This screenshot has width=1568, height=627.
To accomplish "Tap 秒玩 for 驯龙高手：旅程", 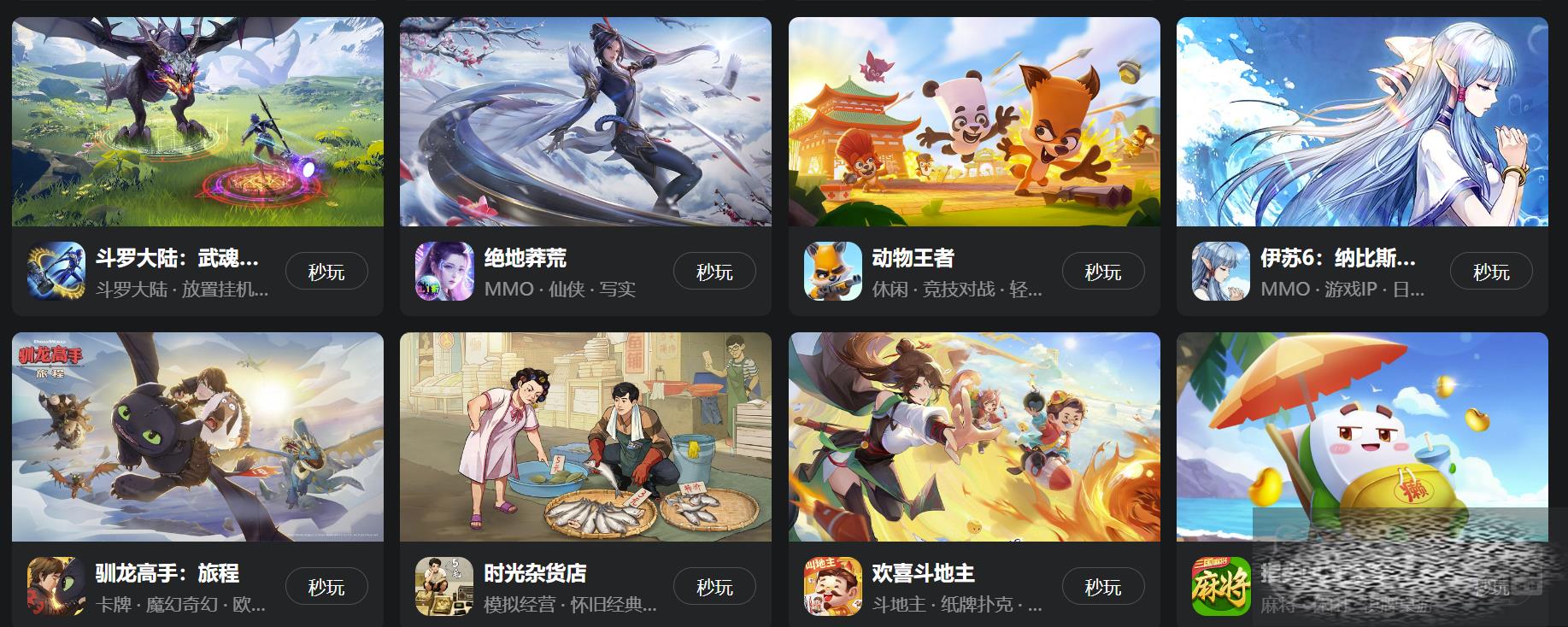I will (x=326, y=588).
